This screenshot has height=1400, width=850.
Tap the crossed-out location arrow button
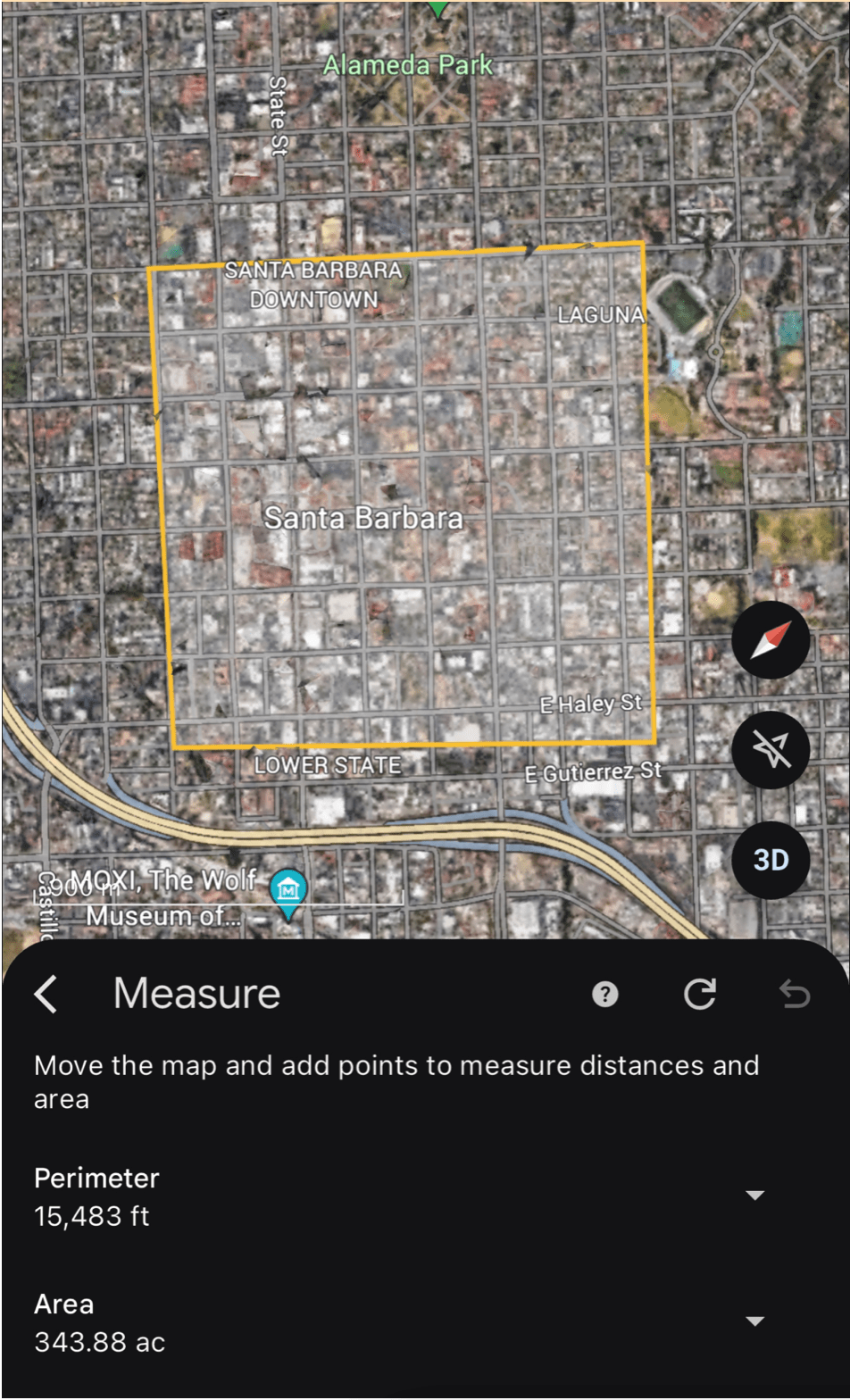(x=771, y=750)
